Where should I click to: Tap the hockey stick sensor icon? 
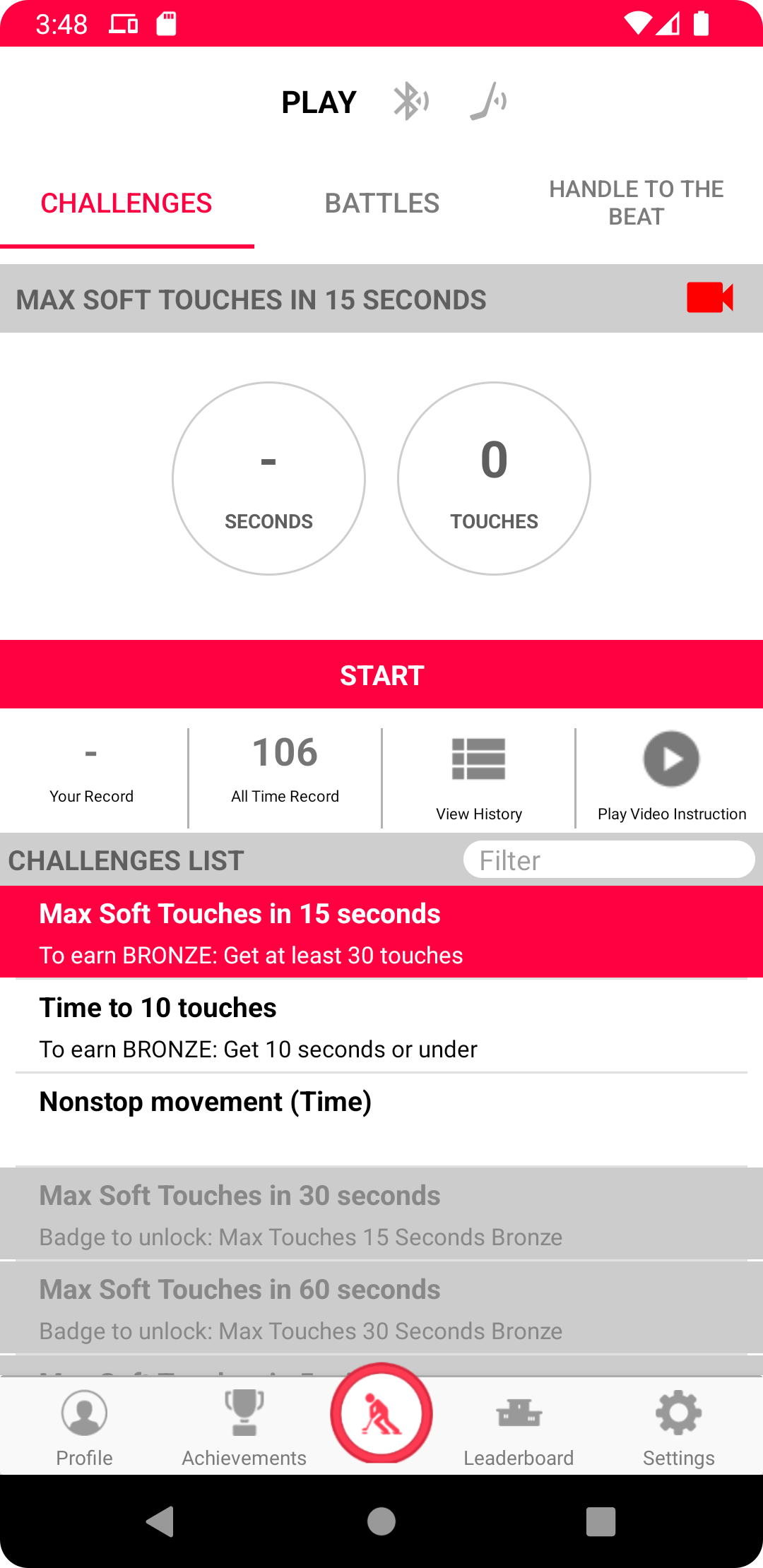(489, 102)
